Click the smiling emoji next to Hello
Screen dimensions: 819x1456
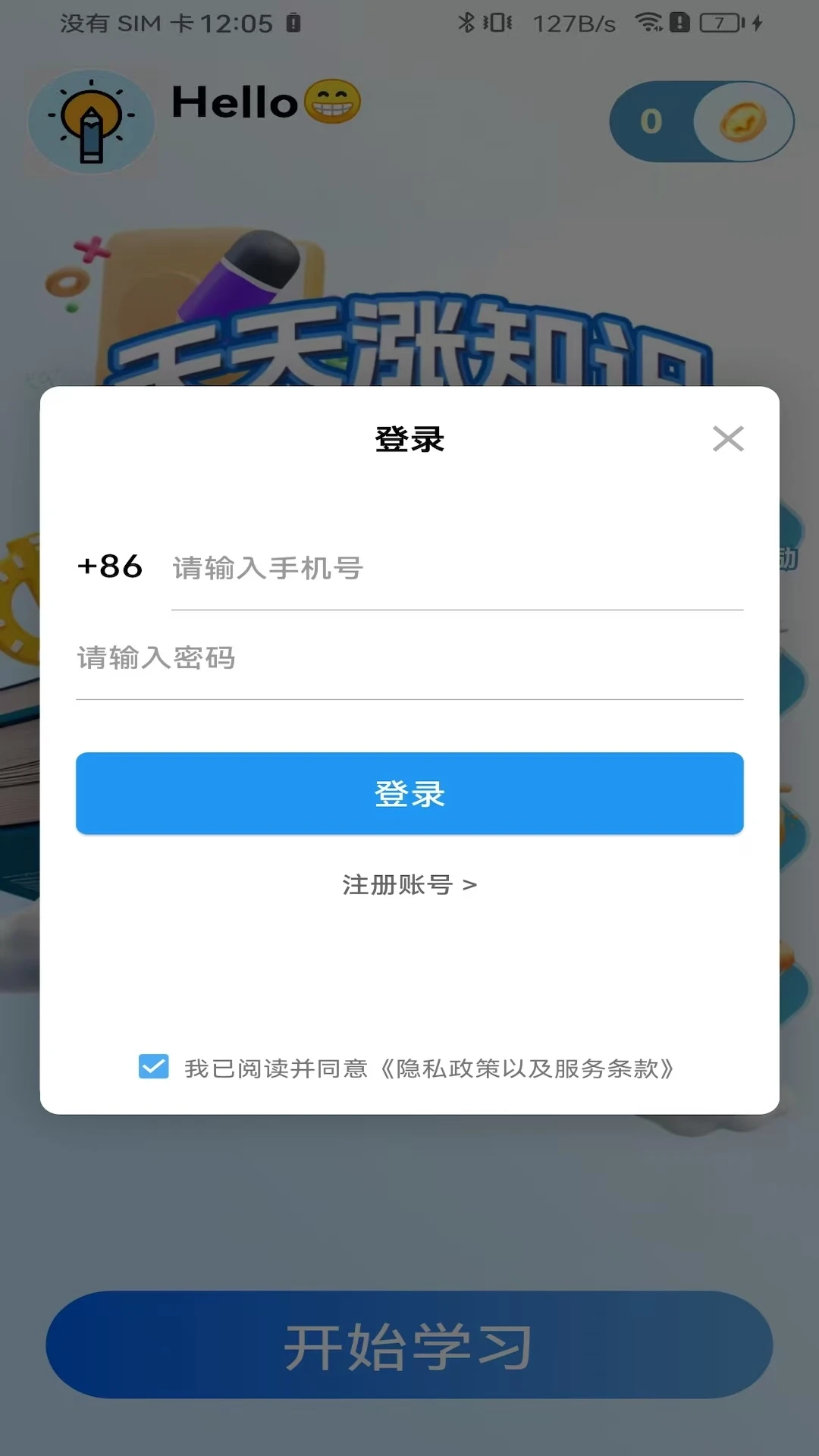pos(334,101)
